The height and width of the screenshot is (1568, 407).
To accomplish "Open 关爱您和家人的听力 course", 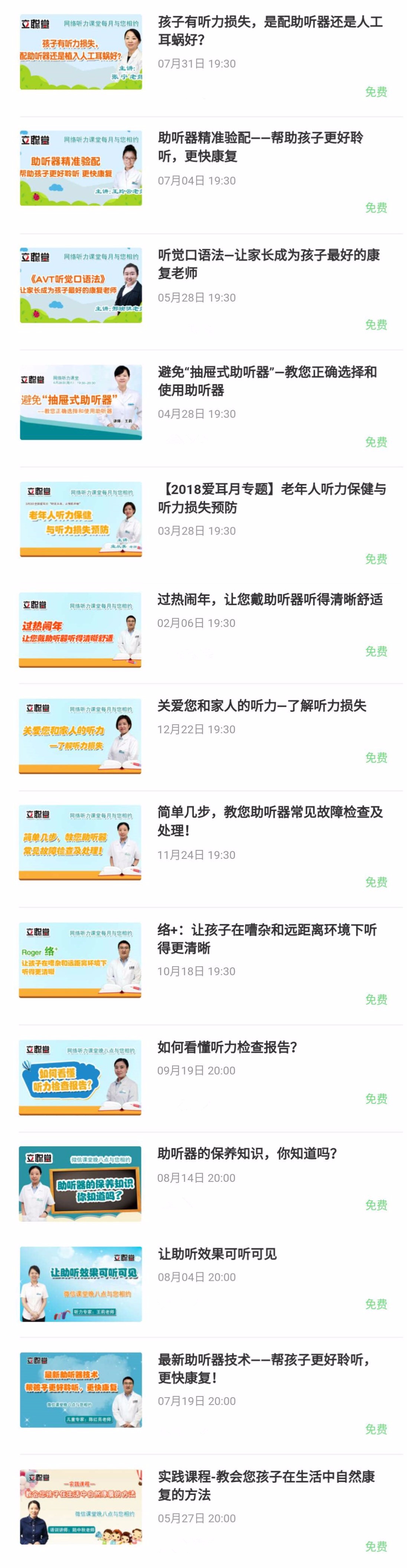I will (x=261, y=706).
